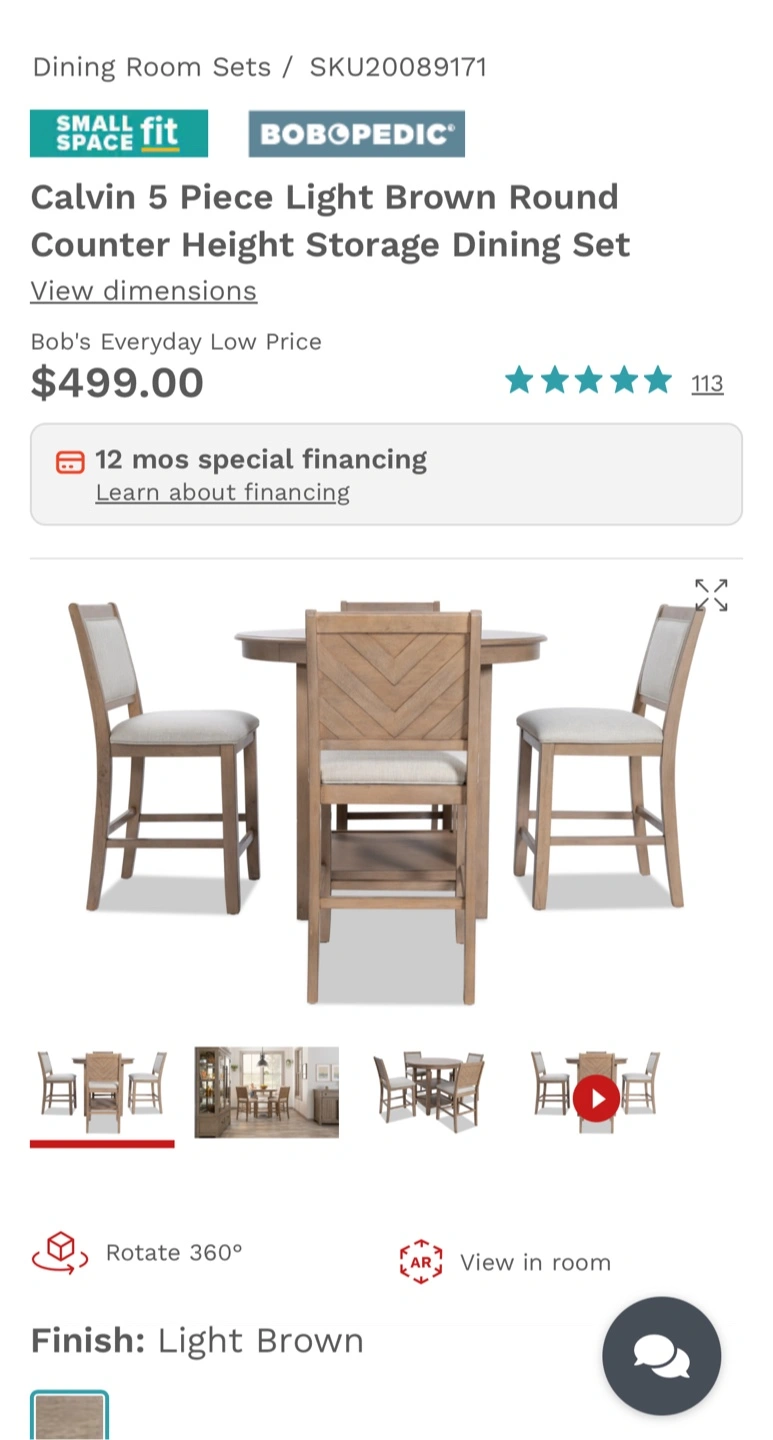This screenshot has height=1440, width=773.
Task: Select the room scene thumbnail with cabinet
Action: (267, 1092)
